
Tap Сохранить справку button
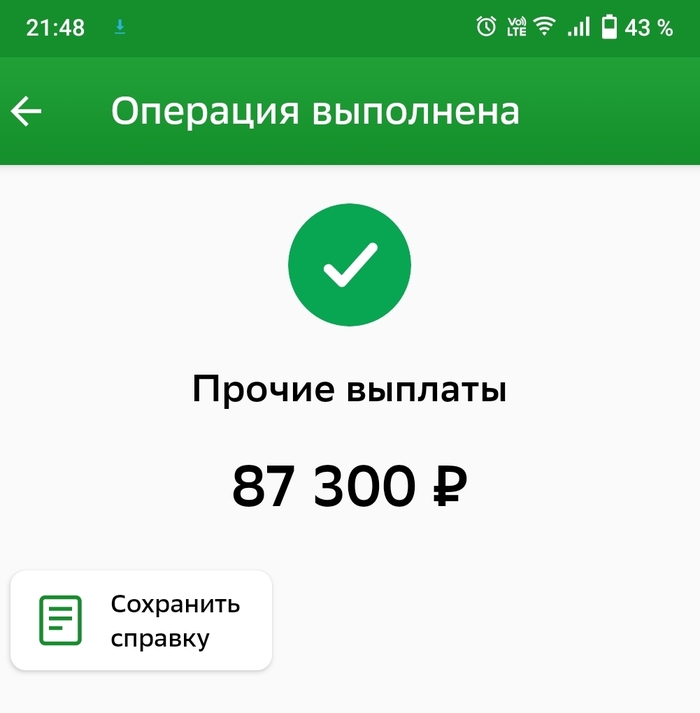point(141,620)
